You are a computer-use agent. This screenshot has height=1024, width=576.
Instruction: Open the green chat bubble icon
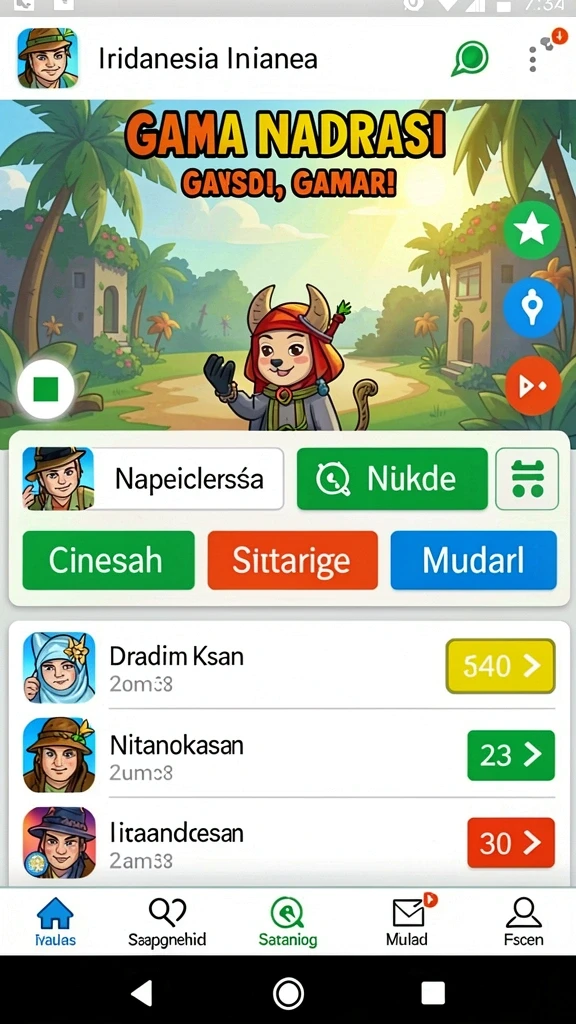[470, 59]
